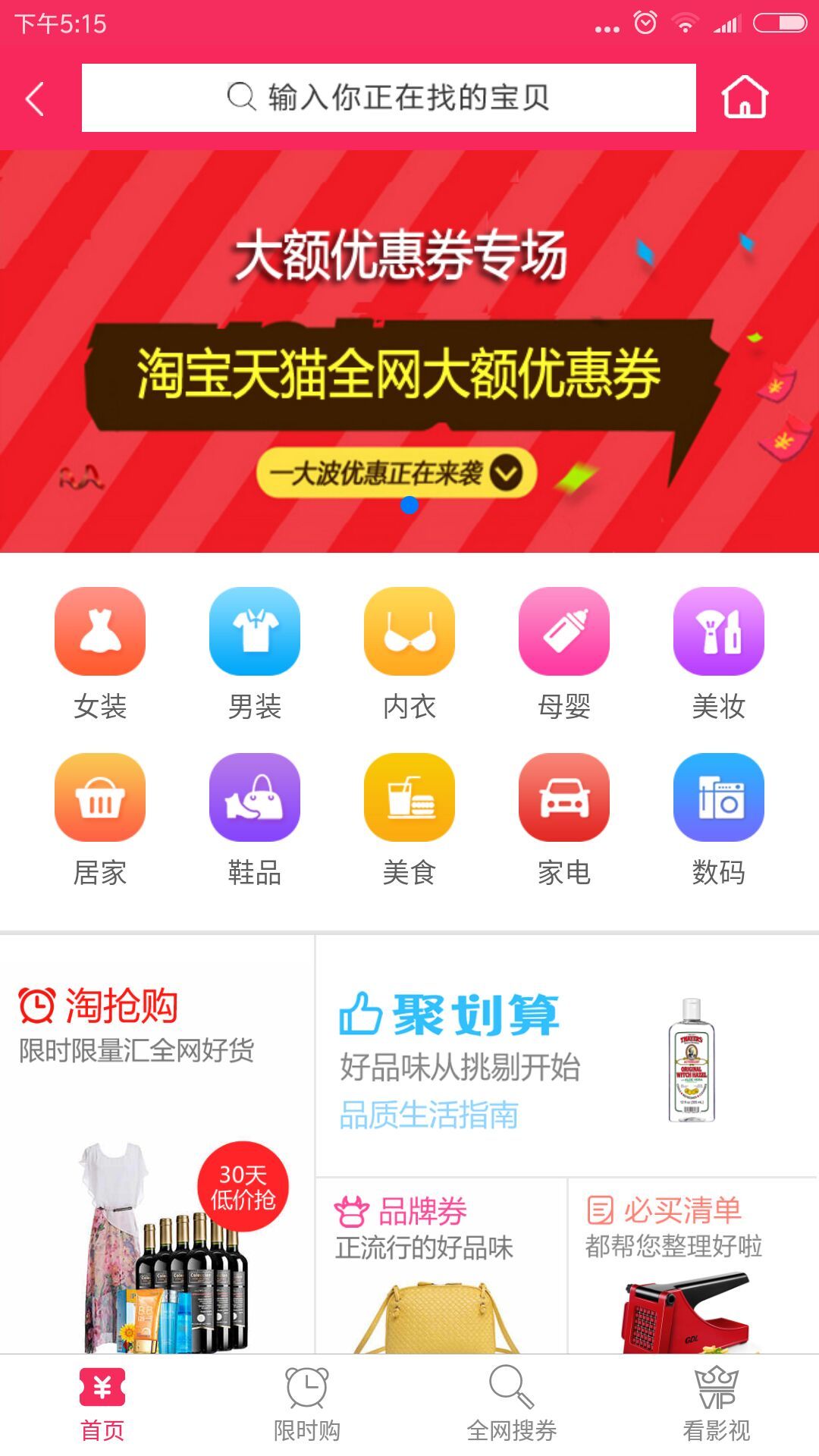Open the 美食 category
Image resolution: width=819 pixels, height=1456 pixels.
point(409,819)
